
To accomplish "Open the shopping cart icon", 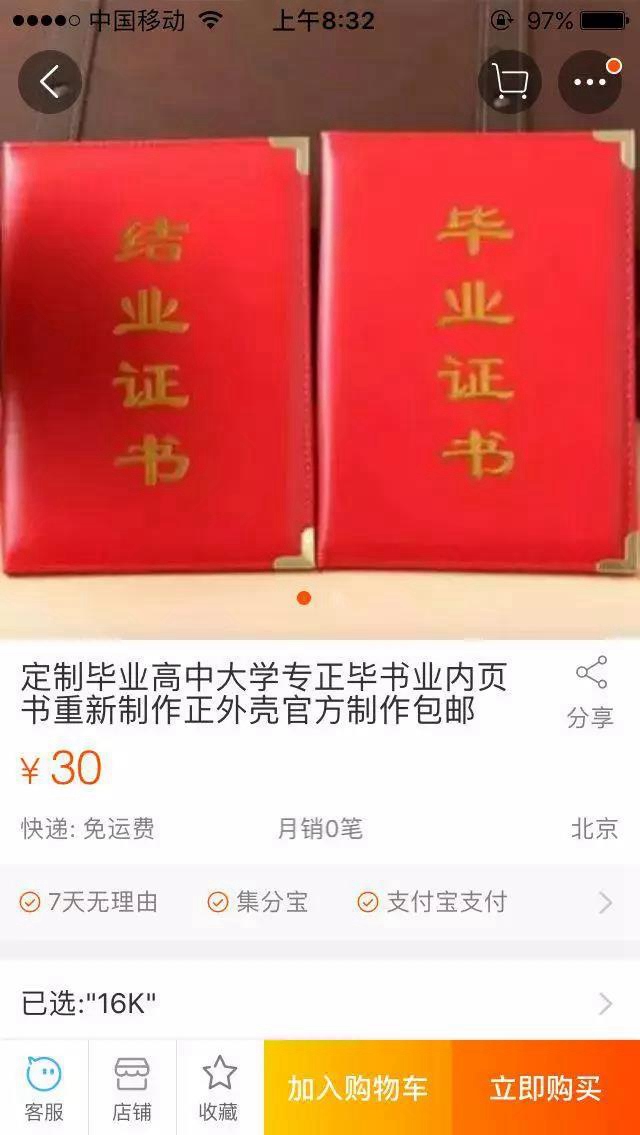I will pyautogui.click(x=510, y=82).
